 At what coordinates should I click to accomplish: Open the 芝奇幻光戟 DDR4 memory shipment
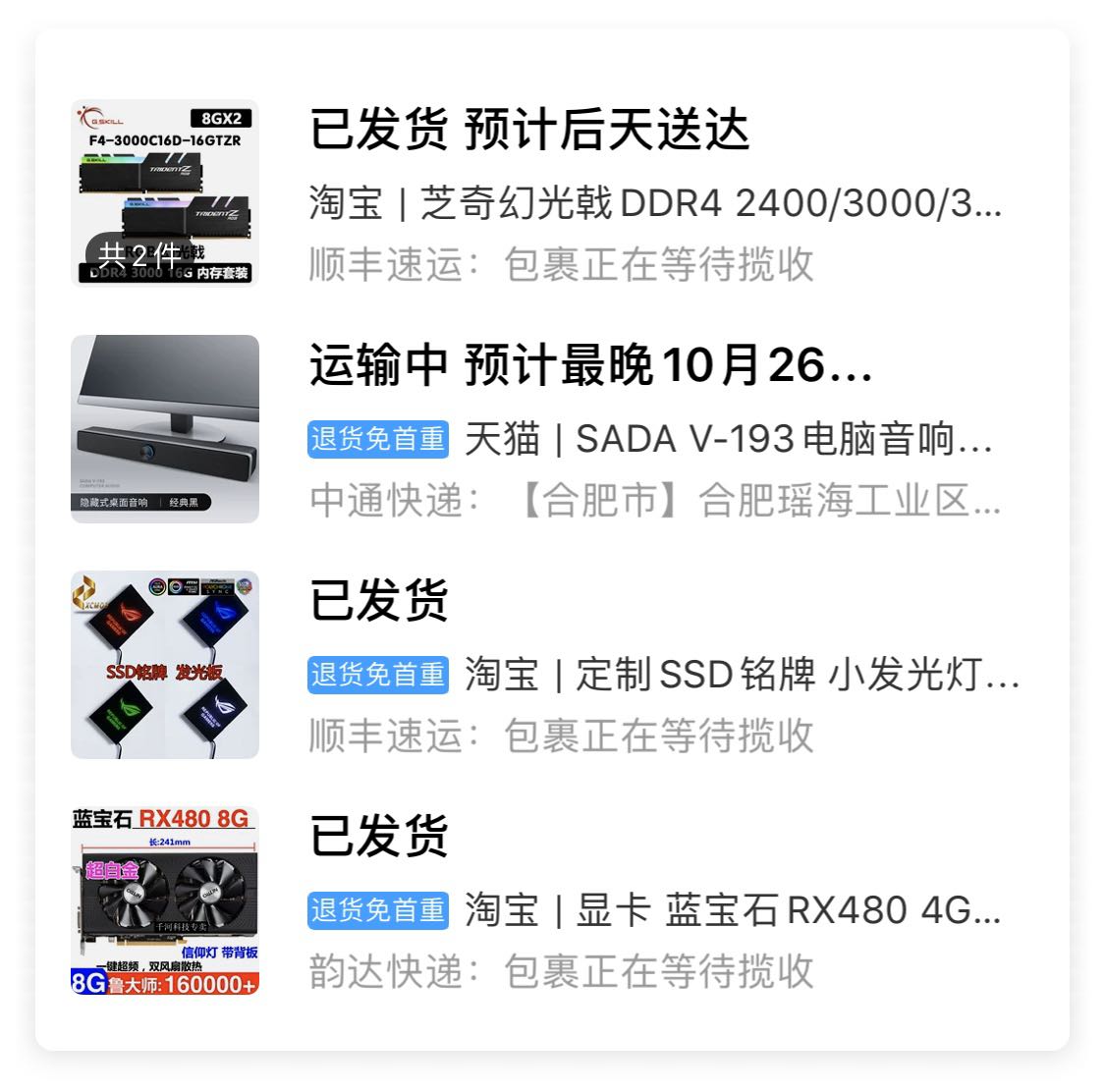coord(654,203)
